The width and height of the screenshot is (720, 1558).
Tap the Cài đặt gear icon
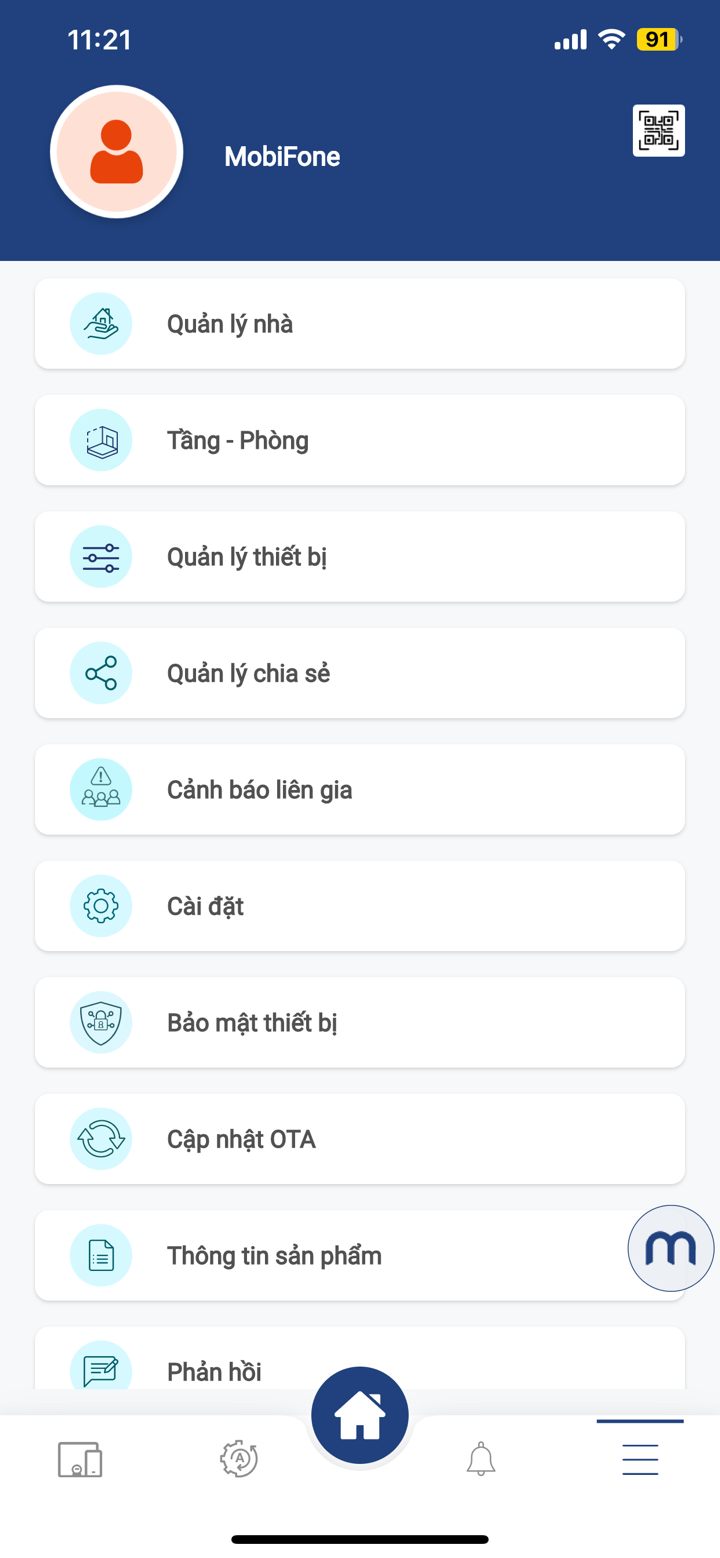pyautogui.click(x=100, y=905)
